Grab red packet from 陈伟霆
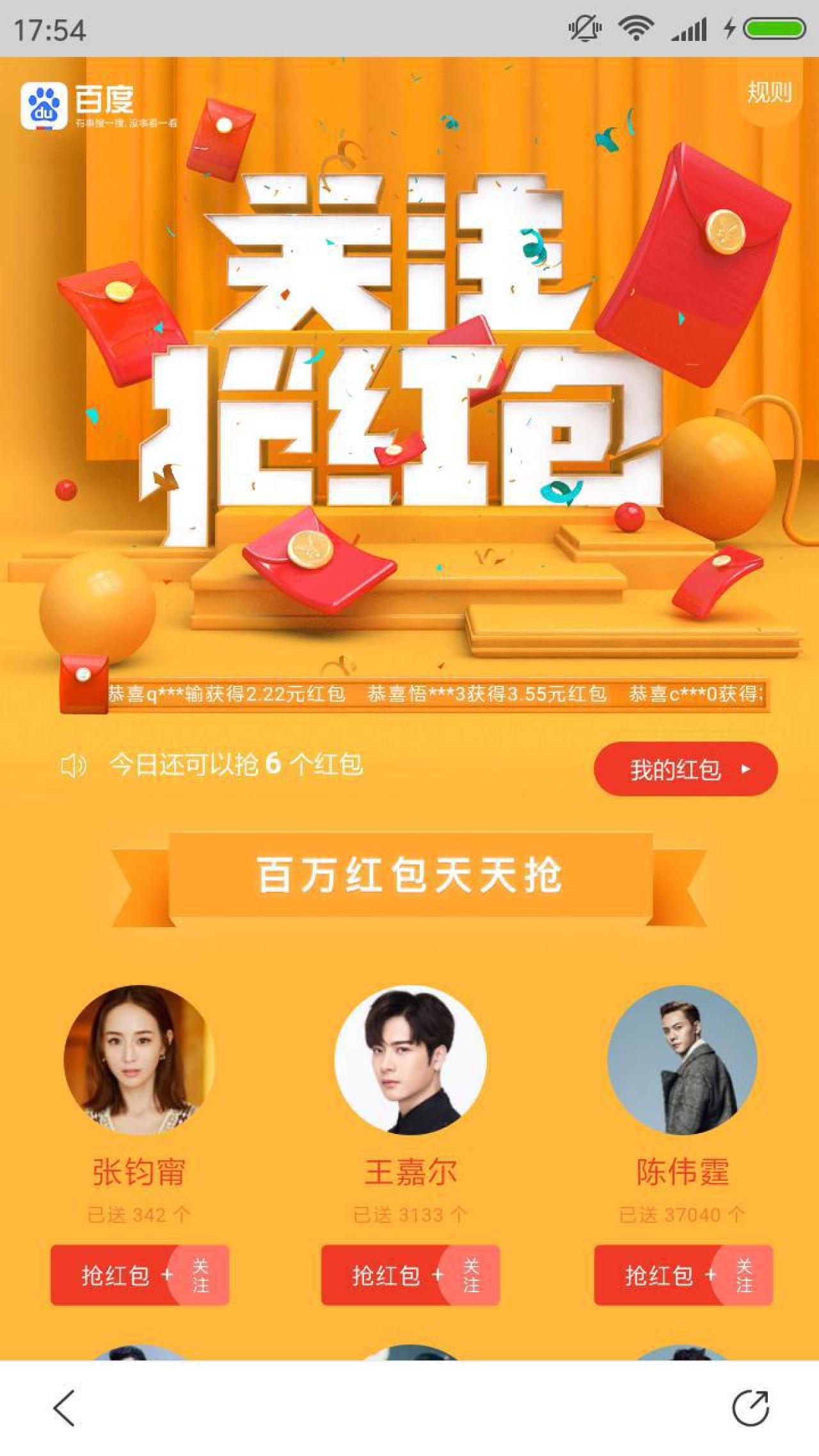Image resolution: width=819 pixels, height=1456 pixels. pyautogui.click(x=683, y=1275)
